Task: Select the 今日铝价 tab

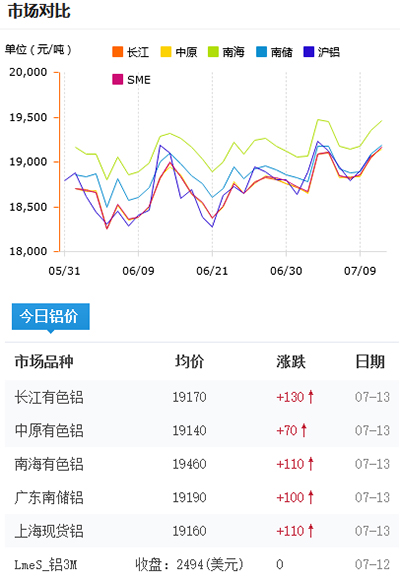Action: click(x=51, y=316)
